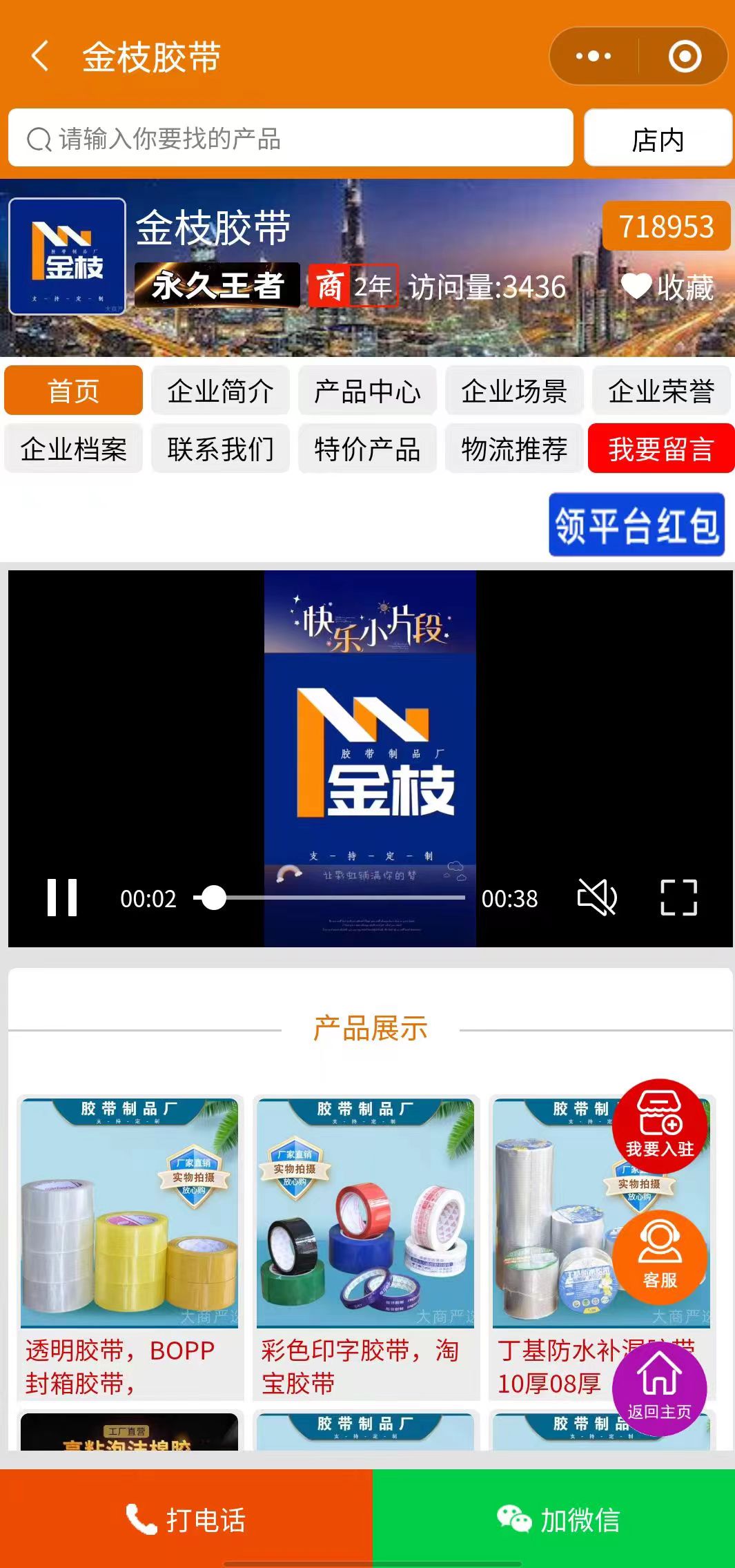Add shop to favorites via 收藏
This screenshot has height=1568, width=735.
(x=667, y=287)
